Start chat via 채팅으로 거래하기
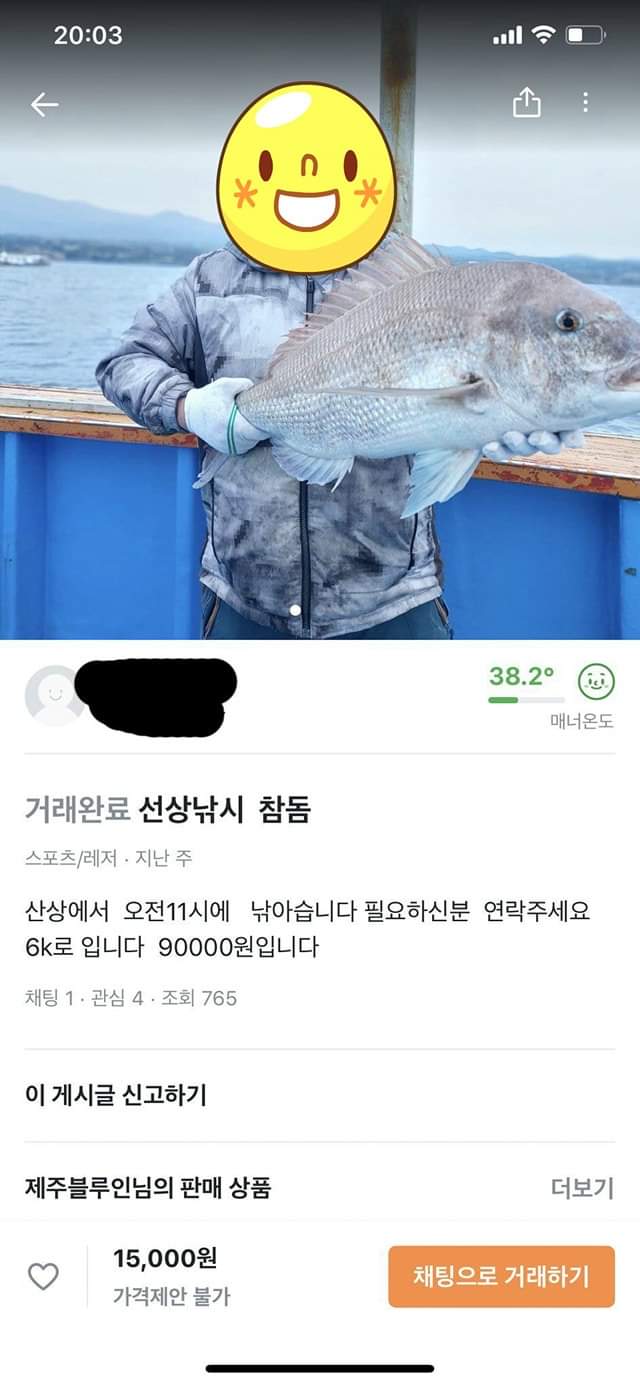The height and width of the screenshot is (1385, 640). click(501, 1276)
